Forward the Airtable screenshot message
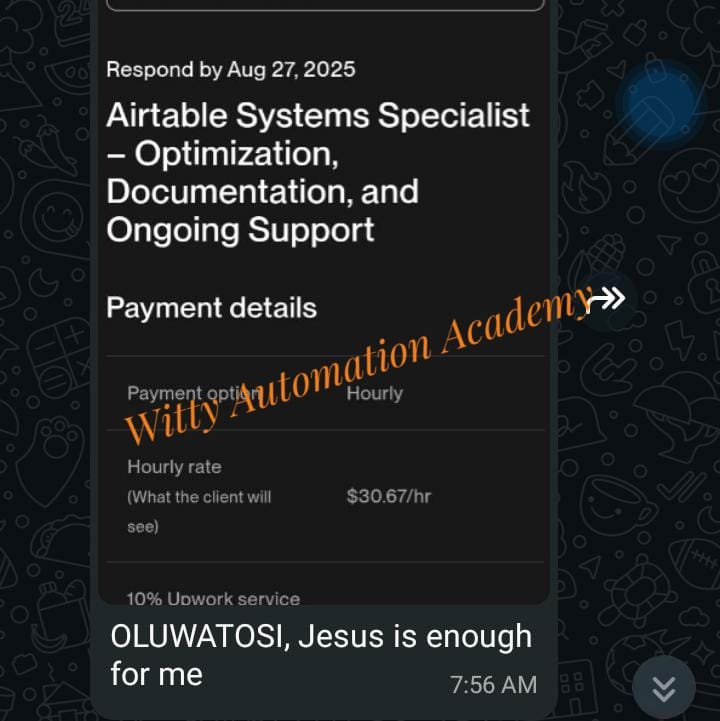This screenshot has height=721, width=720. coord(608,297)
